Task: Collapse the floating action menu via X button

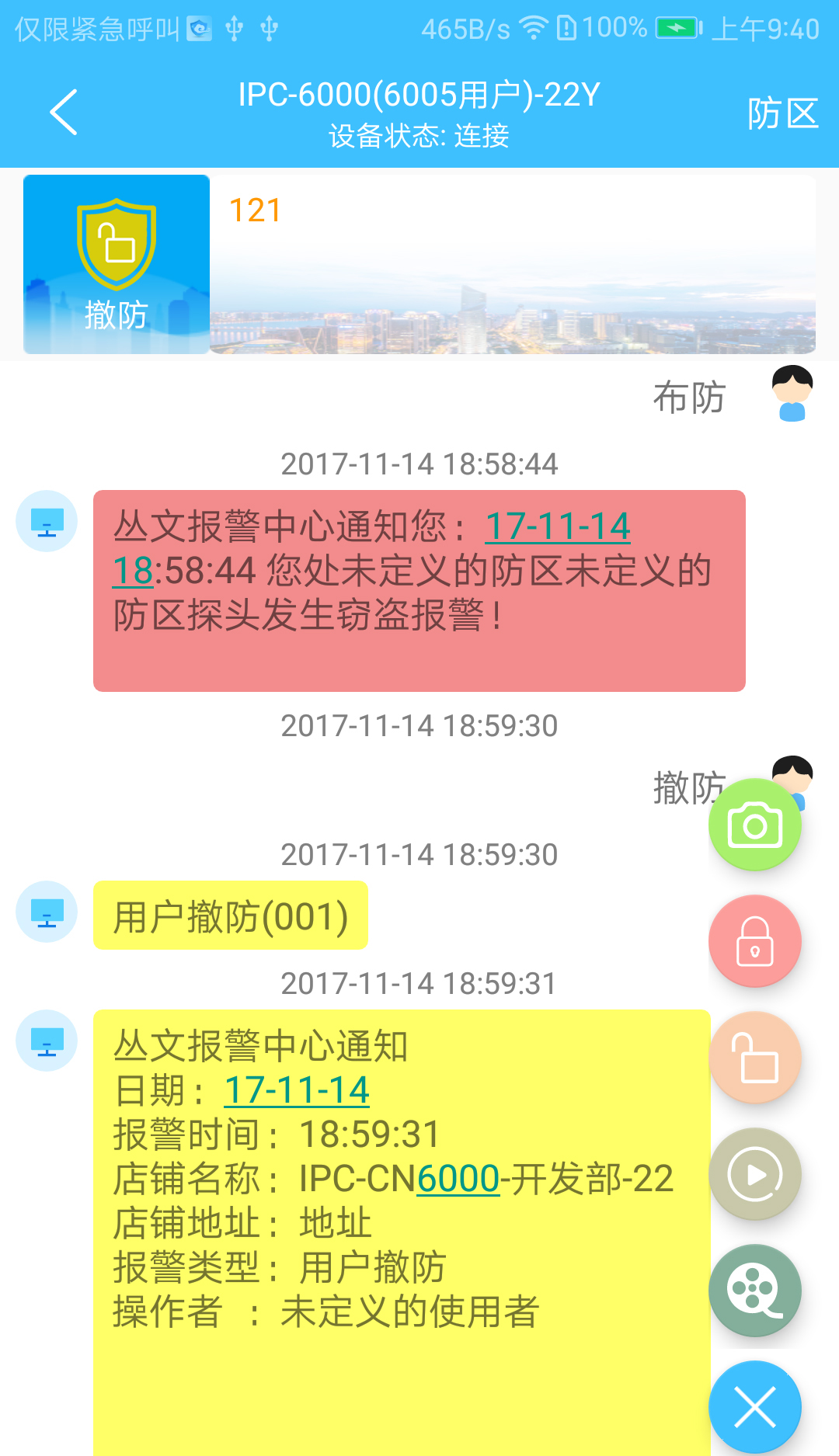Action: coord(754,1406)
